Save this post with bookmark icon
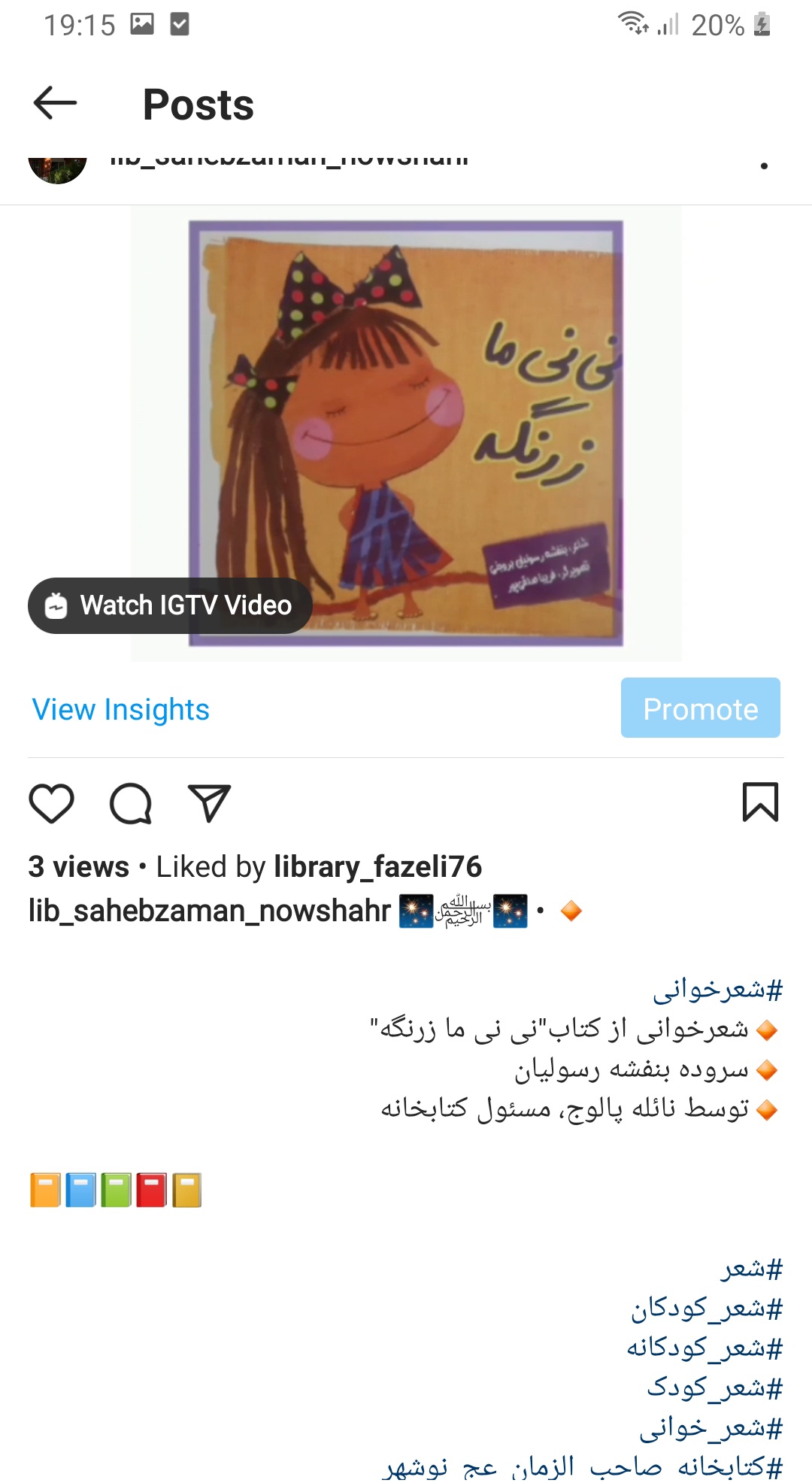812x1483 pixels. click(760, 802)
